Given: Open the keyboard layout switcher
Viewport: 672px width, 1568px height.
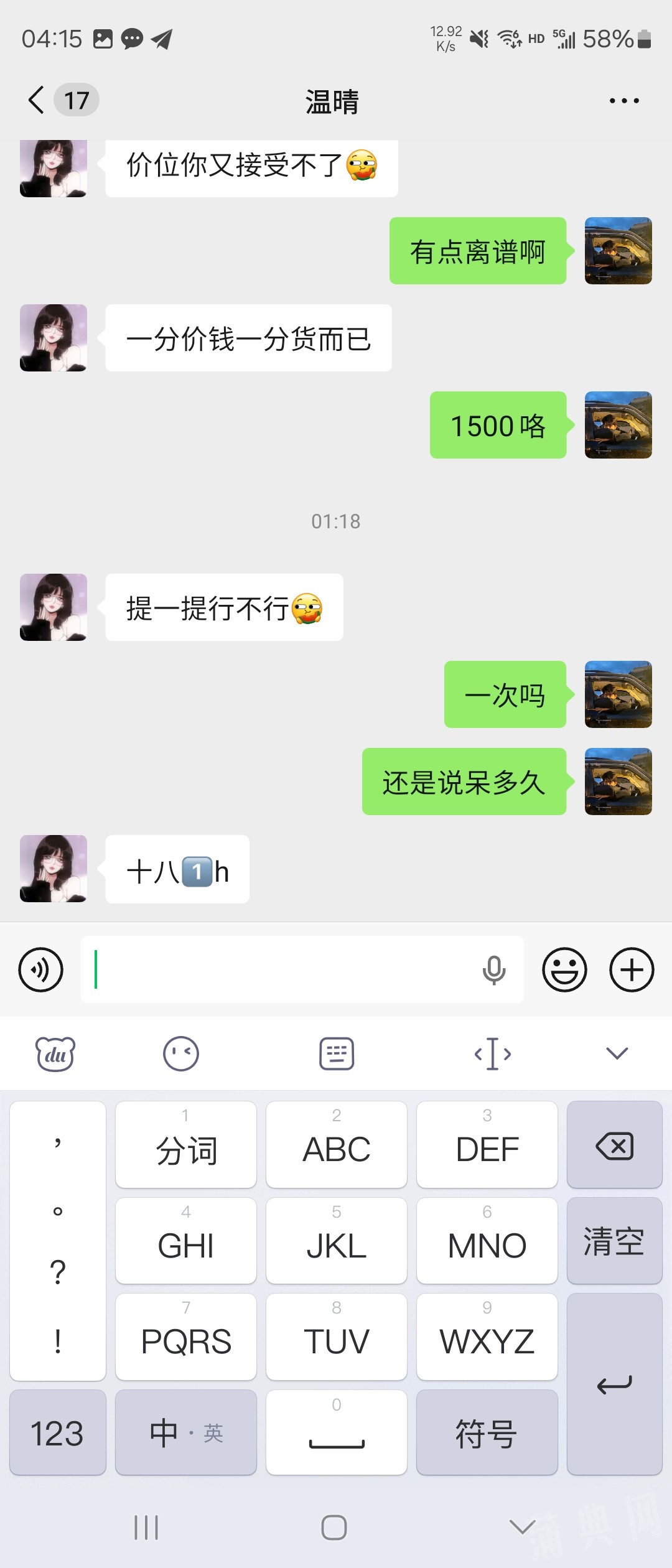Looking at the screenshot, I should [337, 1053].
